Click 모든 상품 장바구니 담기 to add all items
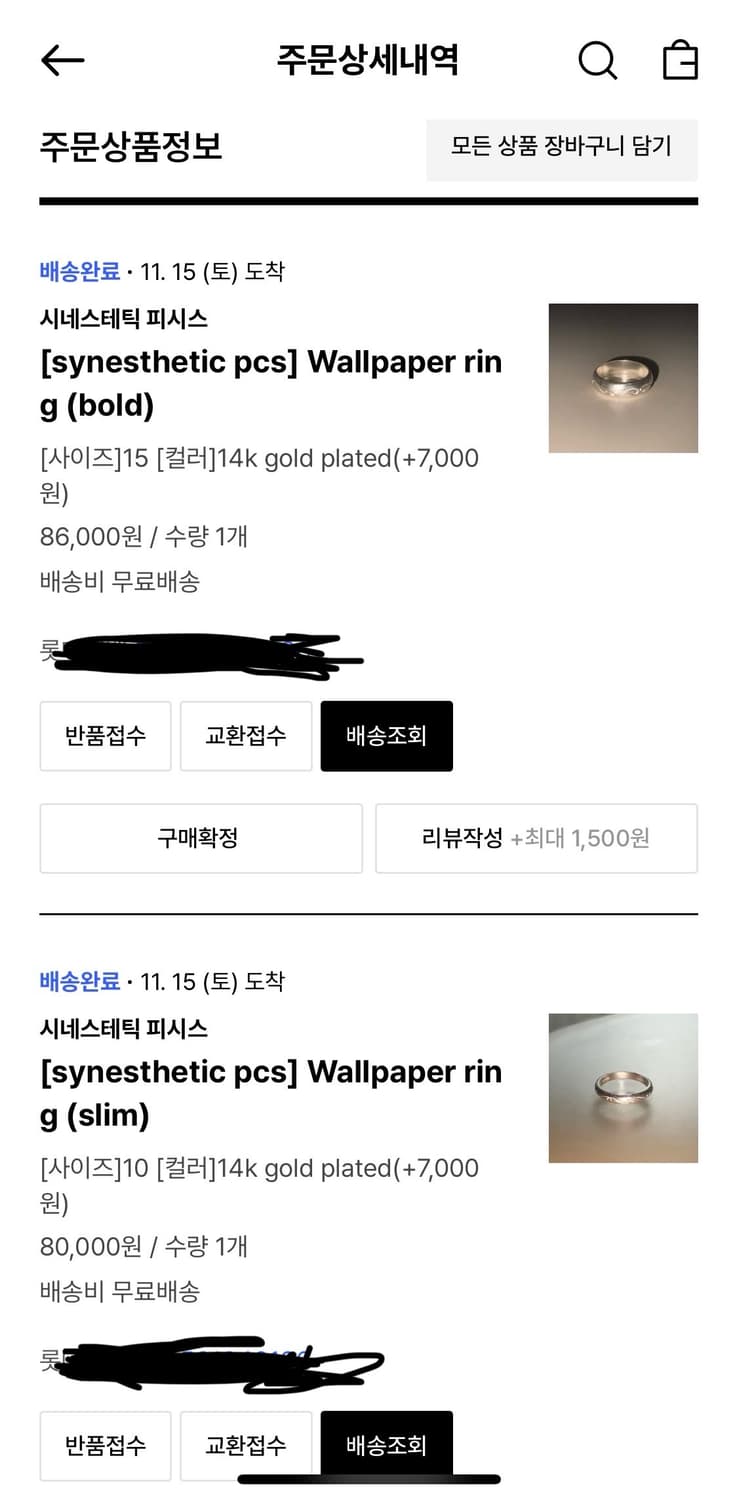The height and width of the screenshot is (1500, 737). (562, 148)
